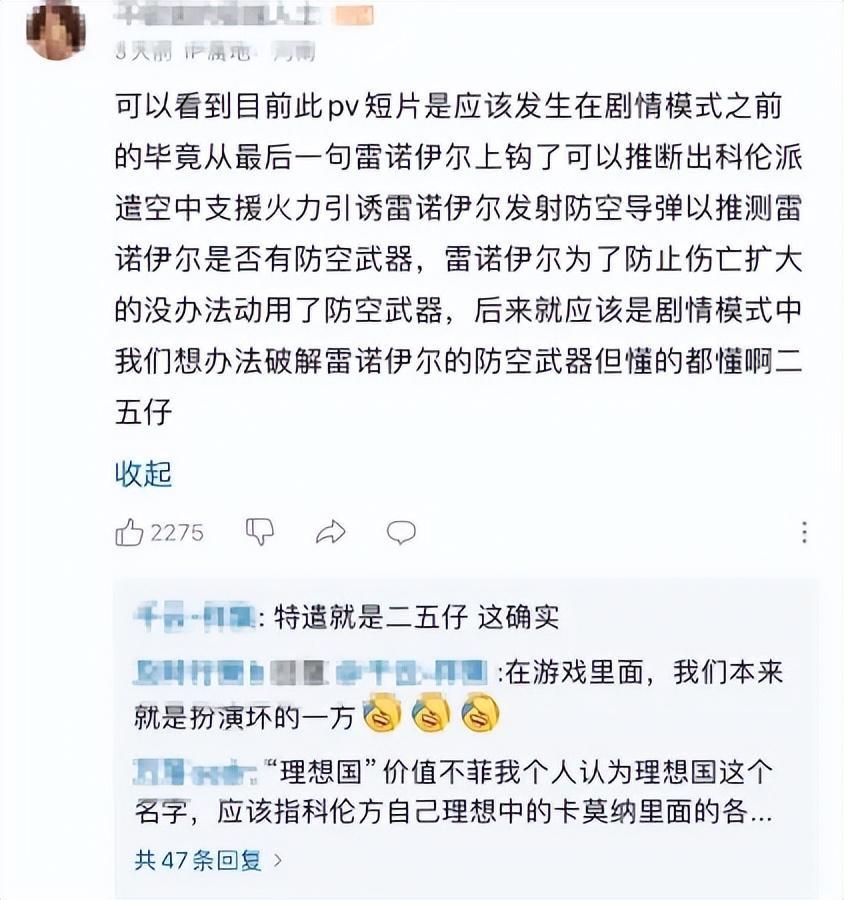
Task: Share this comment
Action: coord(330,533)
